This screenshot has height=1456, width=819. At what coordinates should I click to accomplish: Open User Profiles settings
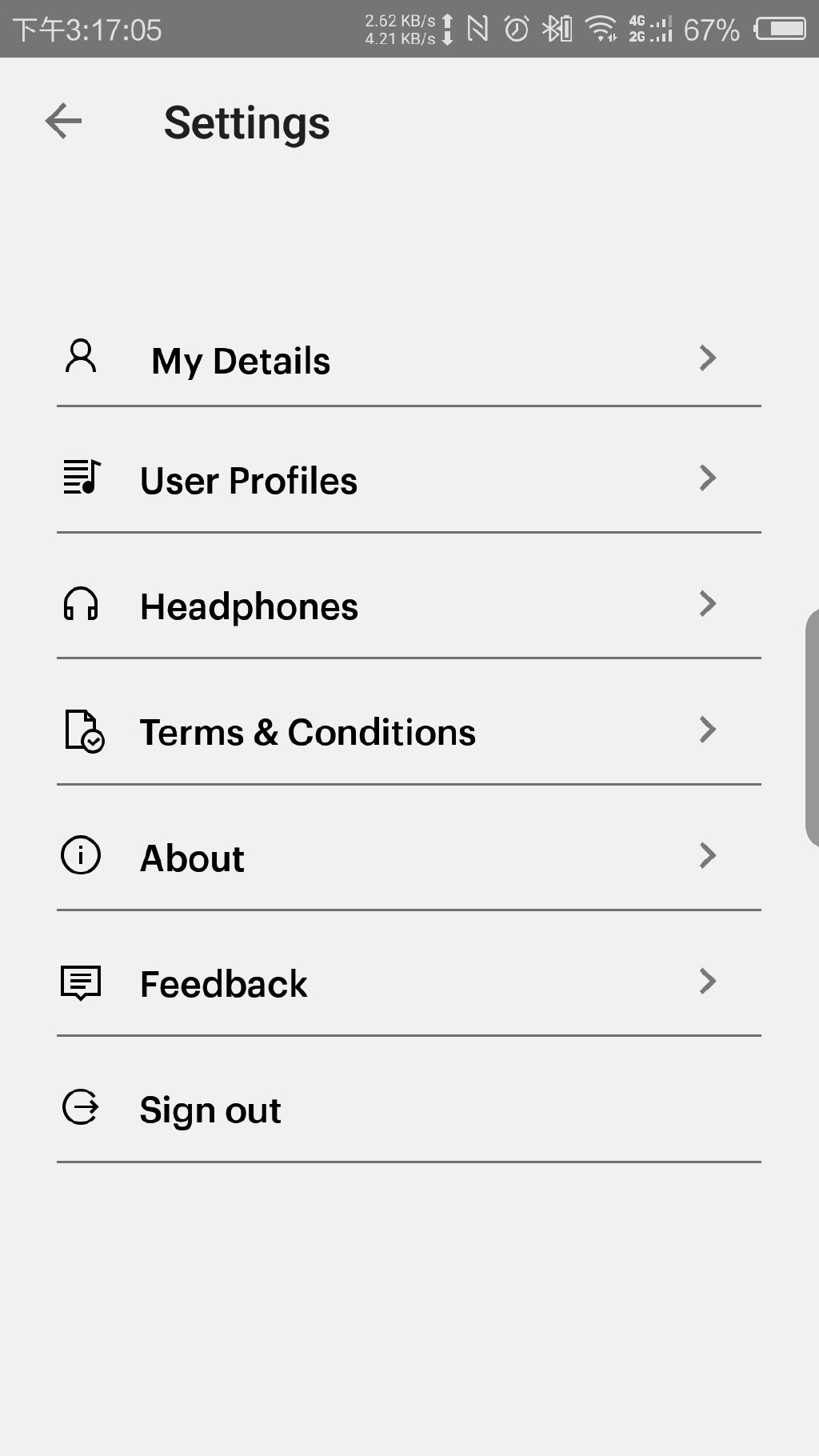[x=409, y=478]
